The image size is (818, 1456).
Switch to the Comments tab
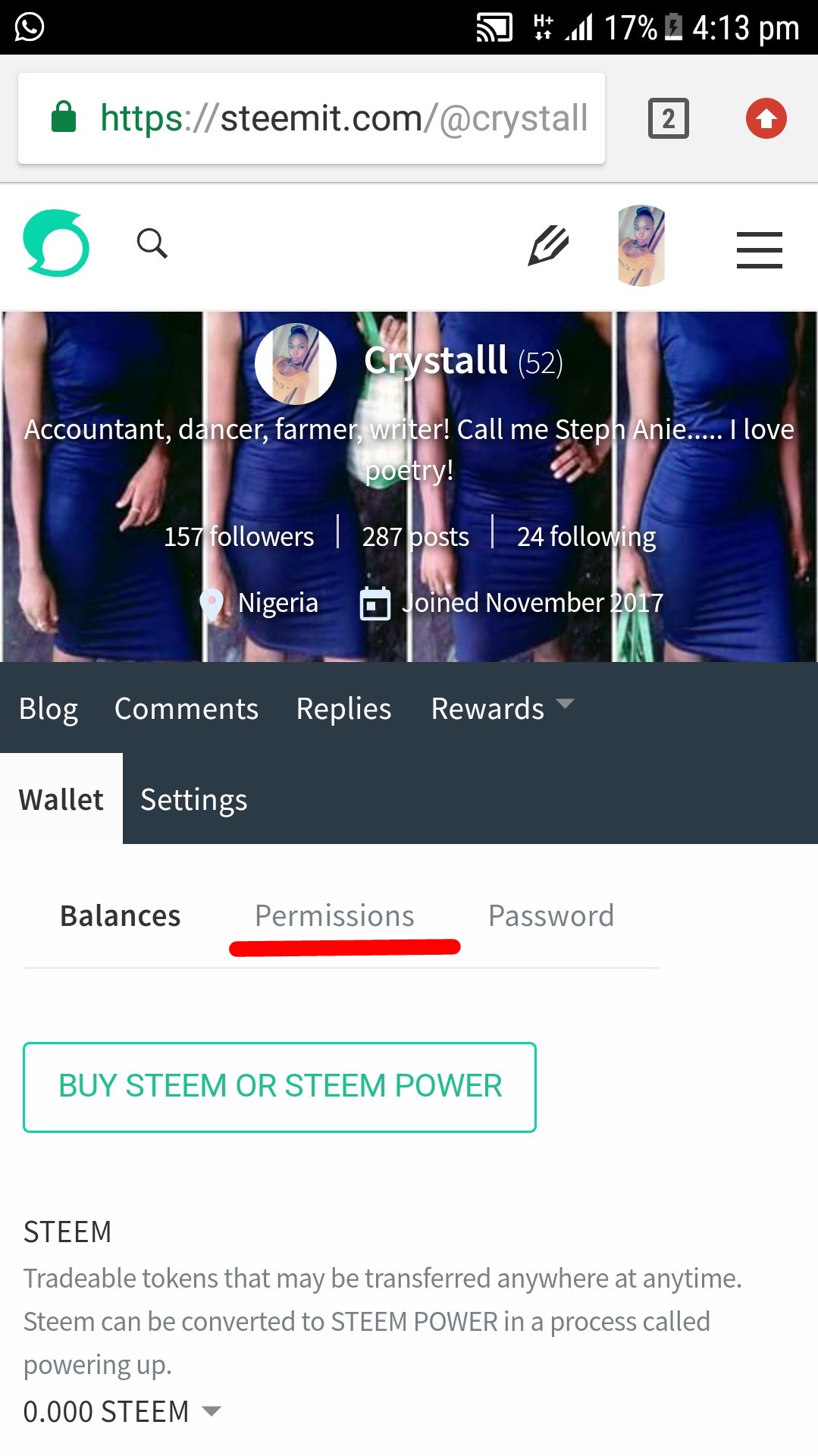click(x=186, y=708)
